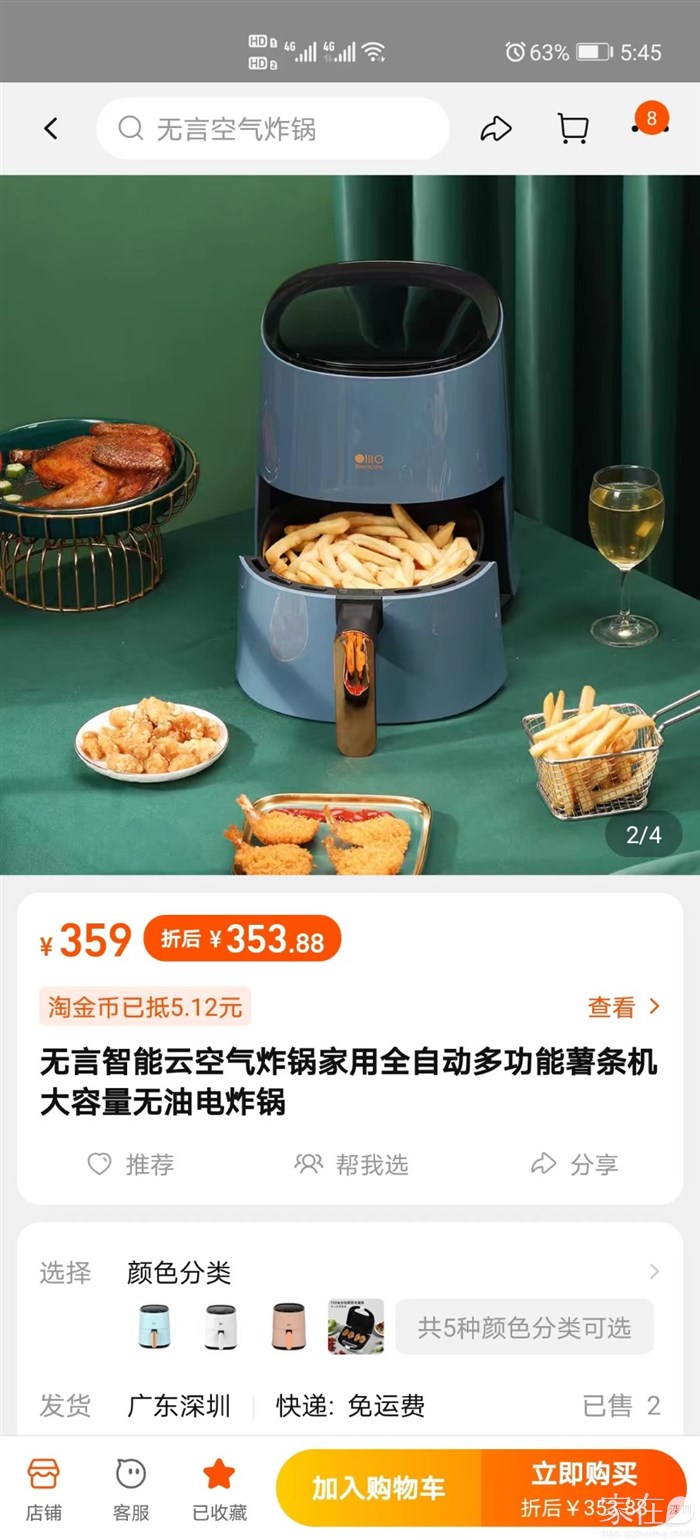View 淘金币 discount details via 查看
The width and height of the screenshot is (700, 1540).
coord(624,1007)
